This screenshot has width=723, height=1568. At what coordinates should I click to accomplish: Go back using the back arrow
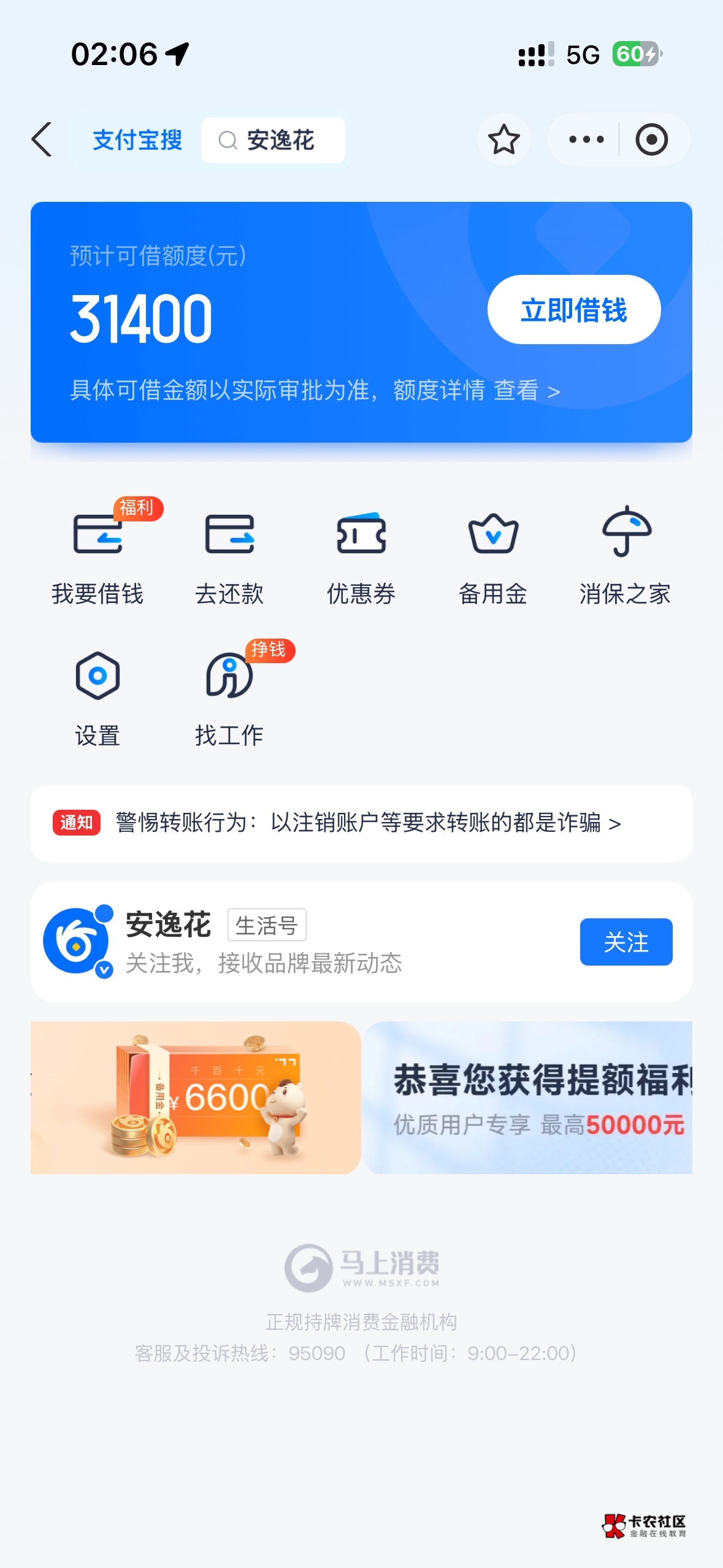(42, 140)
